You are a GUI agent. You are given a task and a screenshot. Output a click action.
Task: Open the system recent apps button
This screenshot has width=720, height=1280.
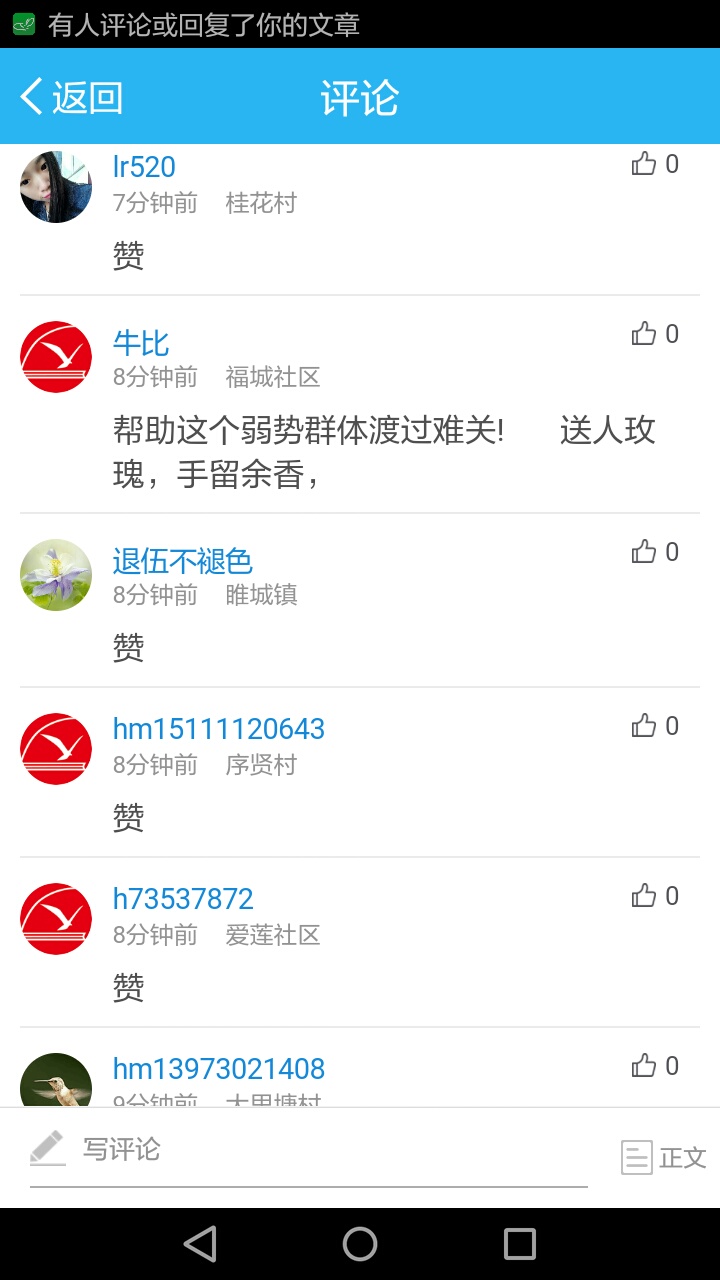tap(520, 1244)
